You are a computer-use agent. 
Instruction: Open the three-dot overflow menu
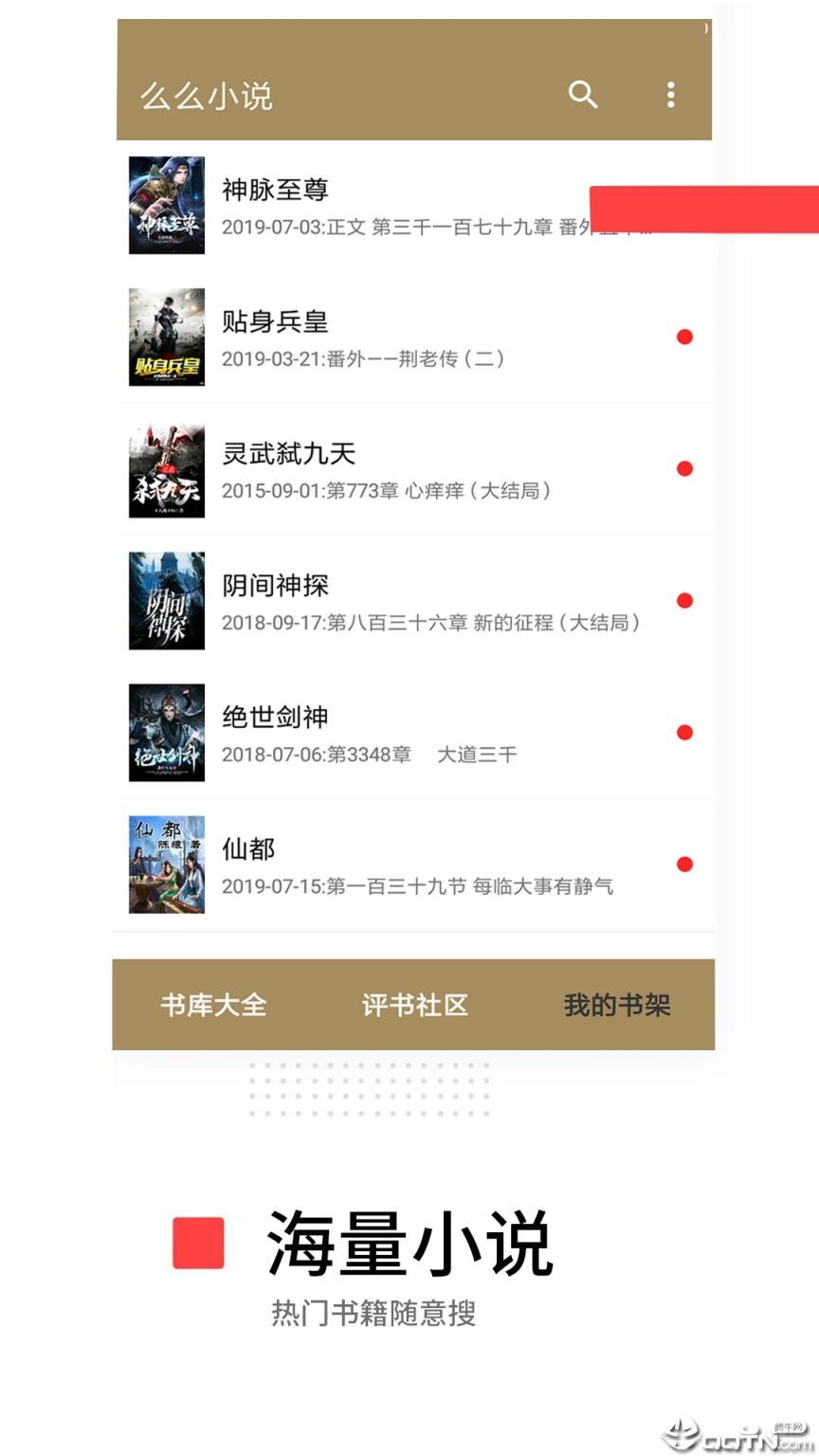click(x=671, y=96)
